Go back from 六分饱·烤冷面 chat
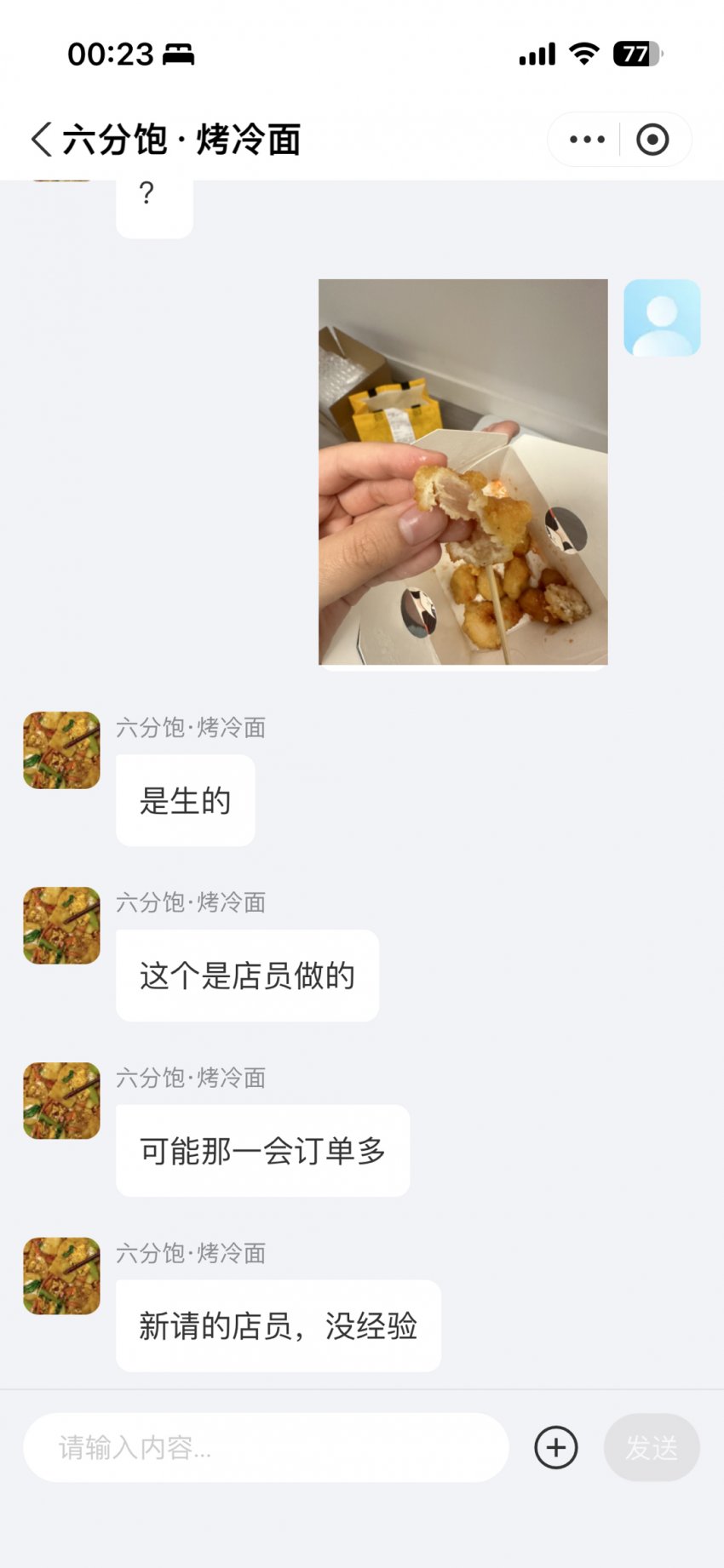Screen dimensions: 724x1568 [x=41, y=140]
